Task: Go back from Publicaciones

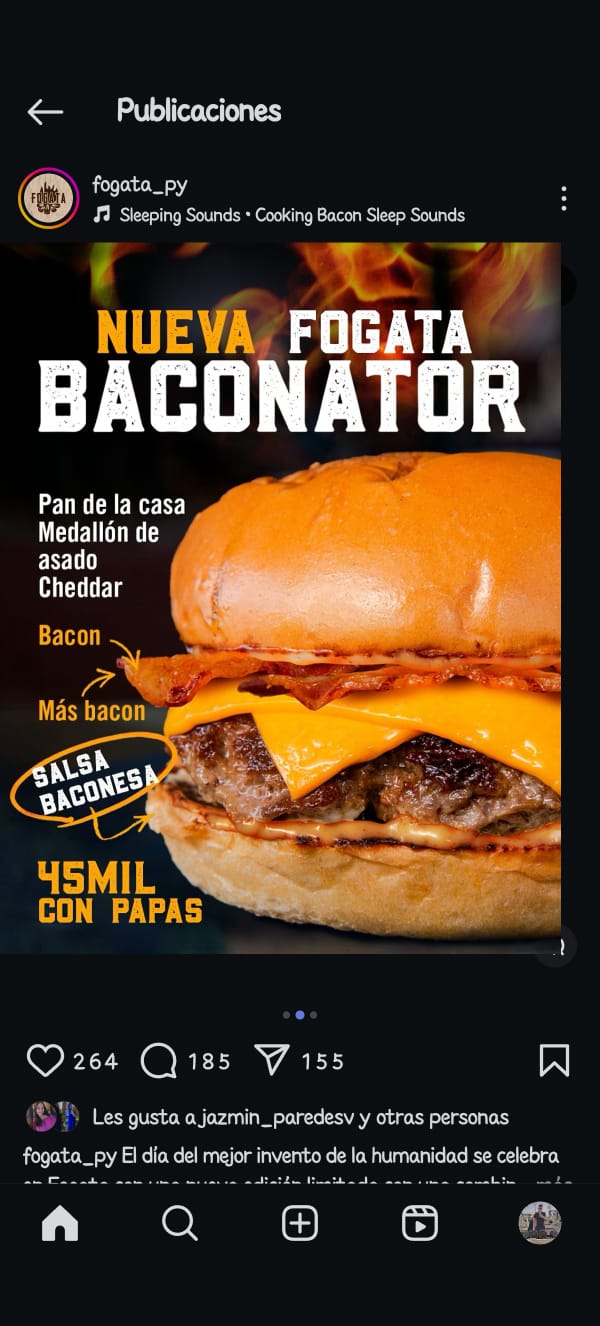Action: pos(45,111)
